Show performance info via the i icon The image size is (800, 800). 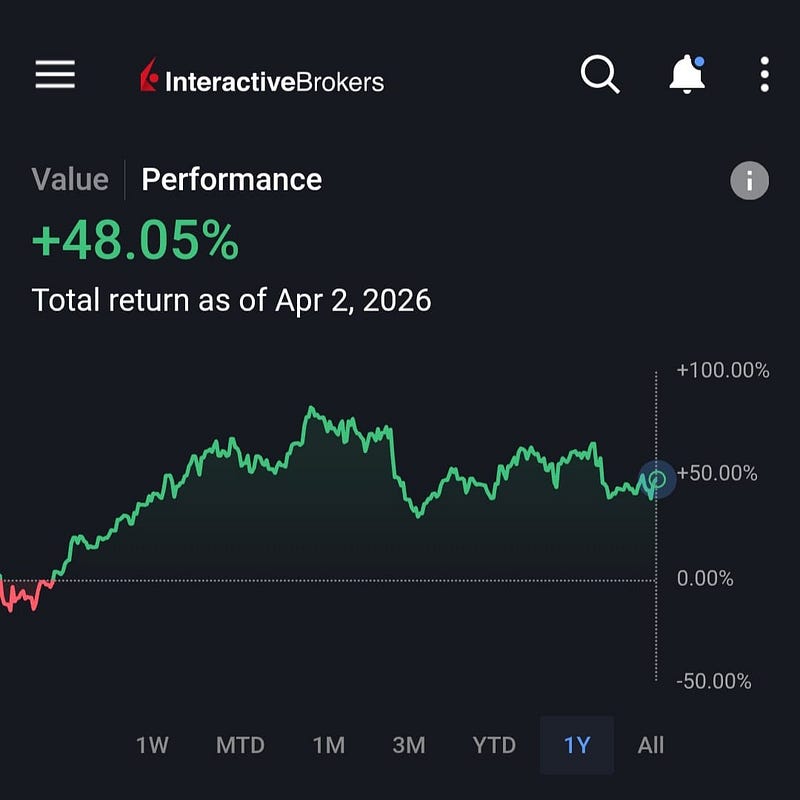(x=749, y=181)
